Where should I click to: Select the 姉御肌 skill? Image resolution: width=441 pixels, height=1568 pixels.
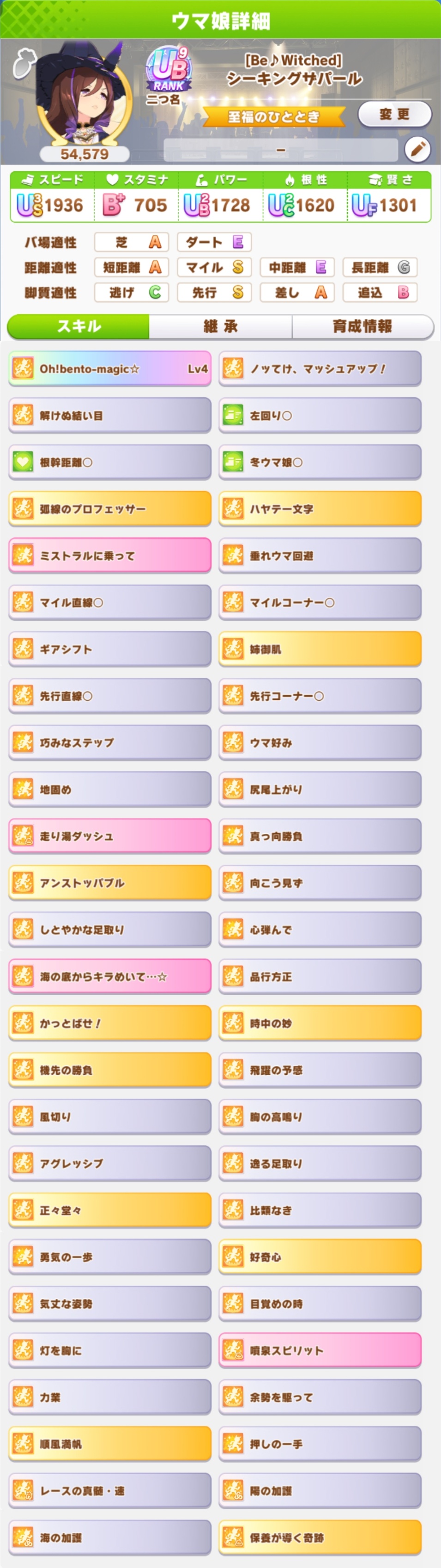pyautogui.click(x=320, y=649)
